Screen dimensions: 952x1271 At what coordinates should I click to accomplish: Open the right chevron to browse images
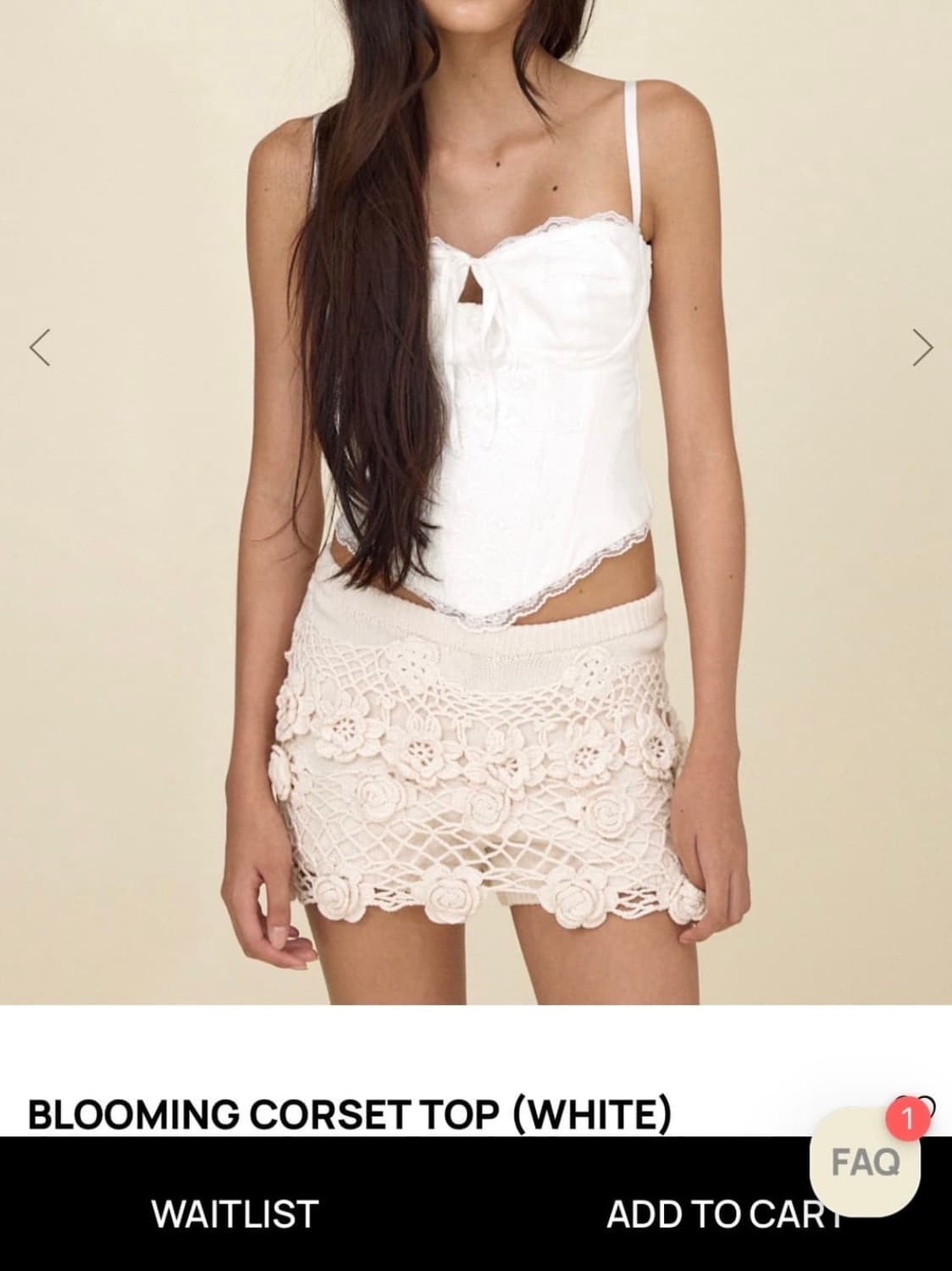(921, 347)
